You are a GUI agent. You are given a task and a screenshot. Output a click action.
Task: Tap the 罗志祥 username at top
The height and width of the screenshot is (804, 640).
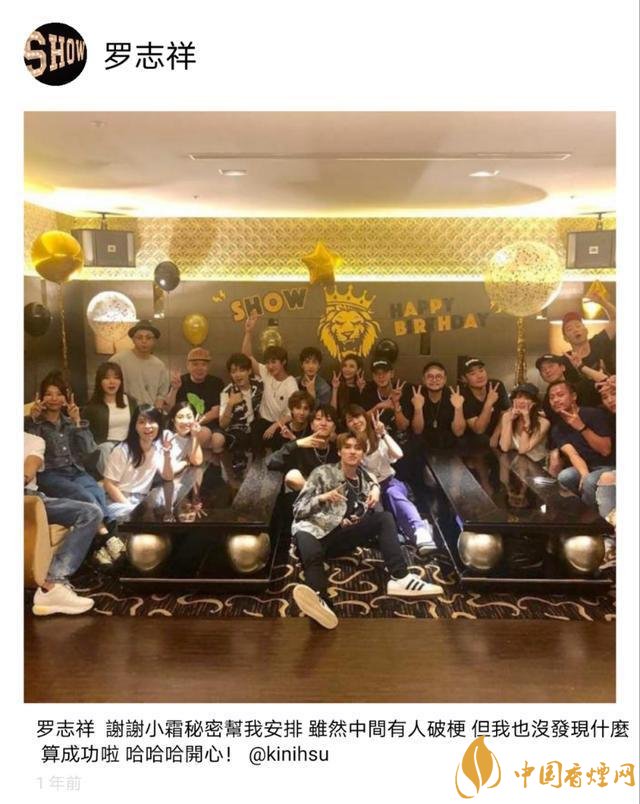150,56
